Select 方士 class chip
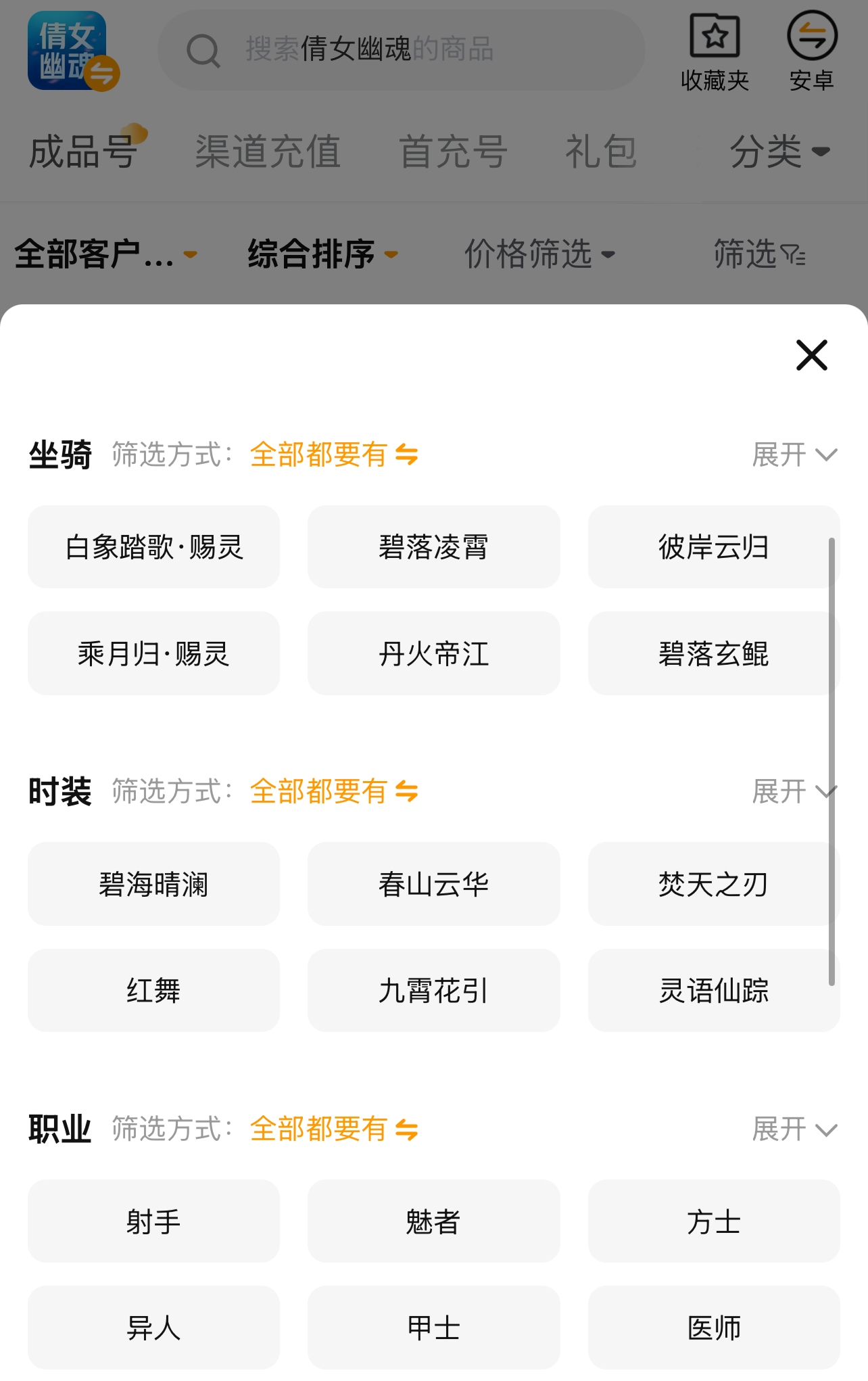 (713, 1221)
